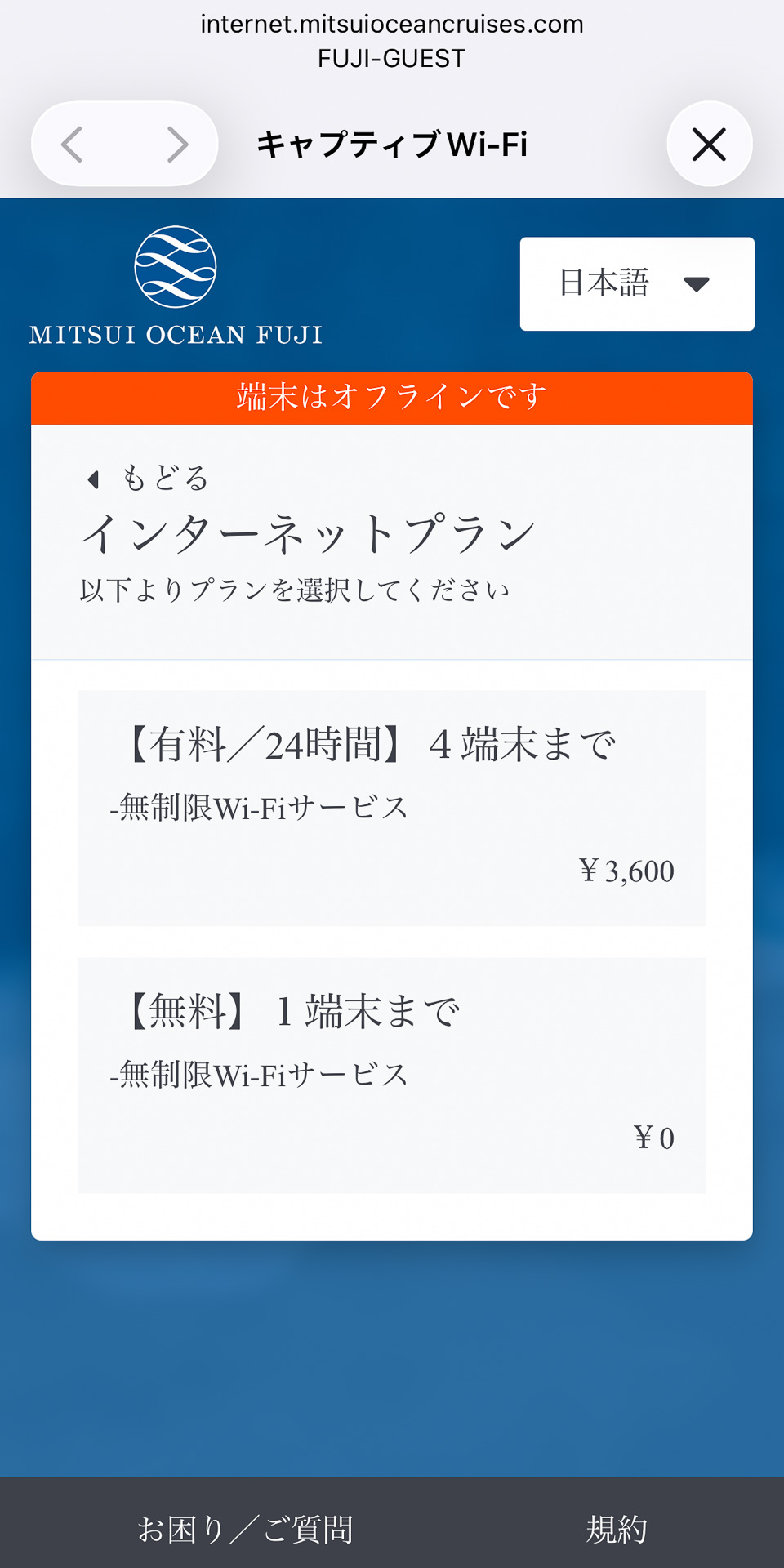Click the もどる back triangle icon
This screenshot has width=784, height=1568.
coord(94,479)
